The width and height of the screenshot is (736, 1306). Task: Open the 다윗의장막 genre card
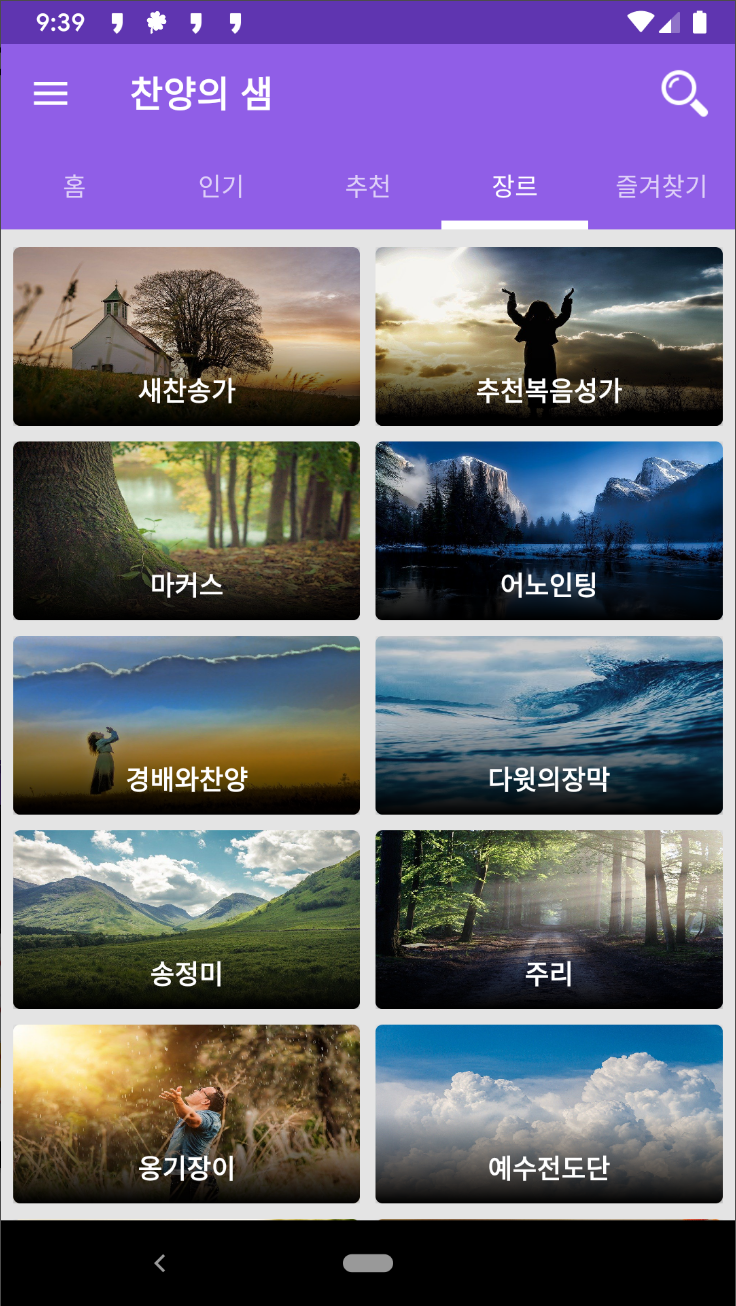(x=549, y=724)
